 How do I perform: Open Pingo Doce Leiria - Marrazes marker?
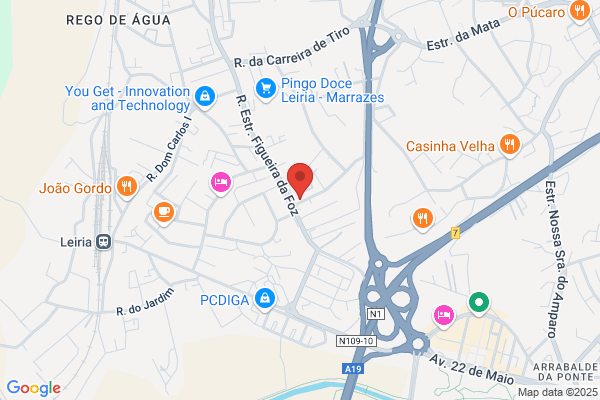point(266,90)
